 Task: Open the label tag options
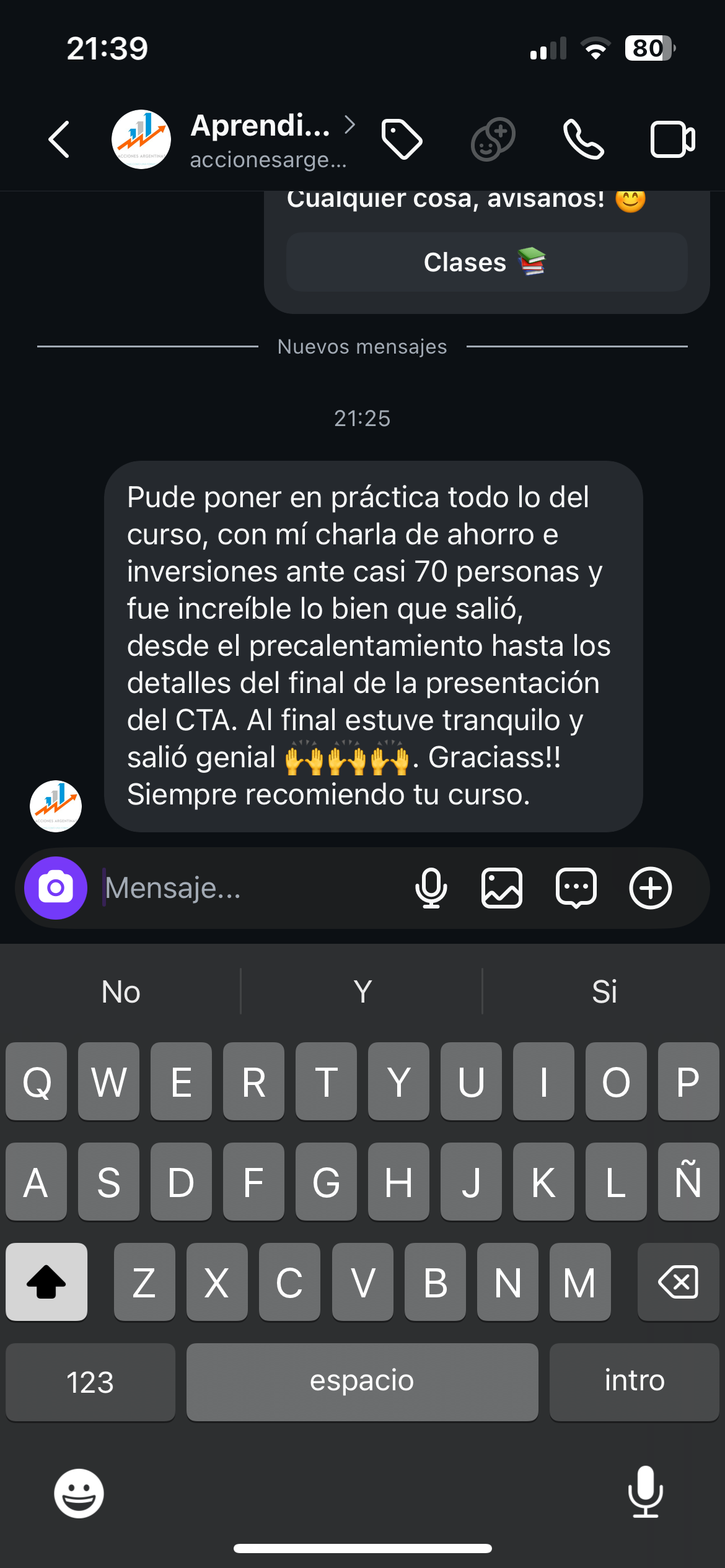(402, 139)
